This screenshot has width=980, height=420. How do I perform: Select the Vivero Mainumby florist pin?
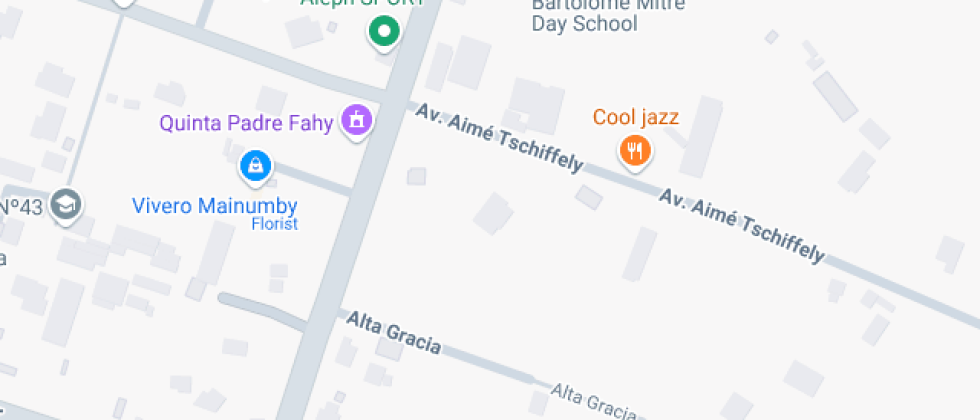tap(256, 168)
